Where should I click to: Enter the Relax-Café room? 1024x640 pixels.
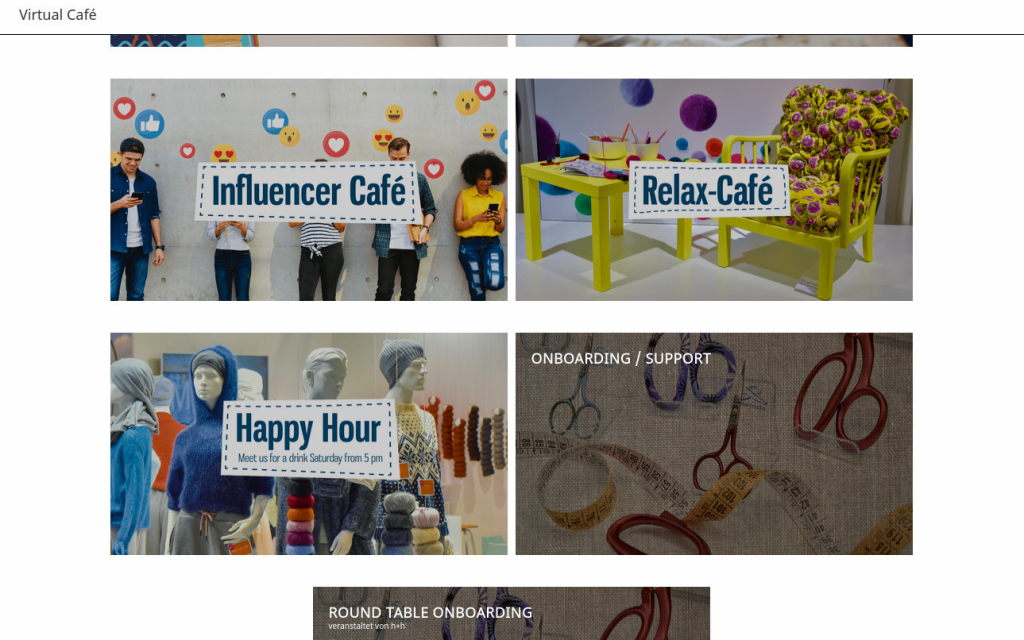(713, 190)
